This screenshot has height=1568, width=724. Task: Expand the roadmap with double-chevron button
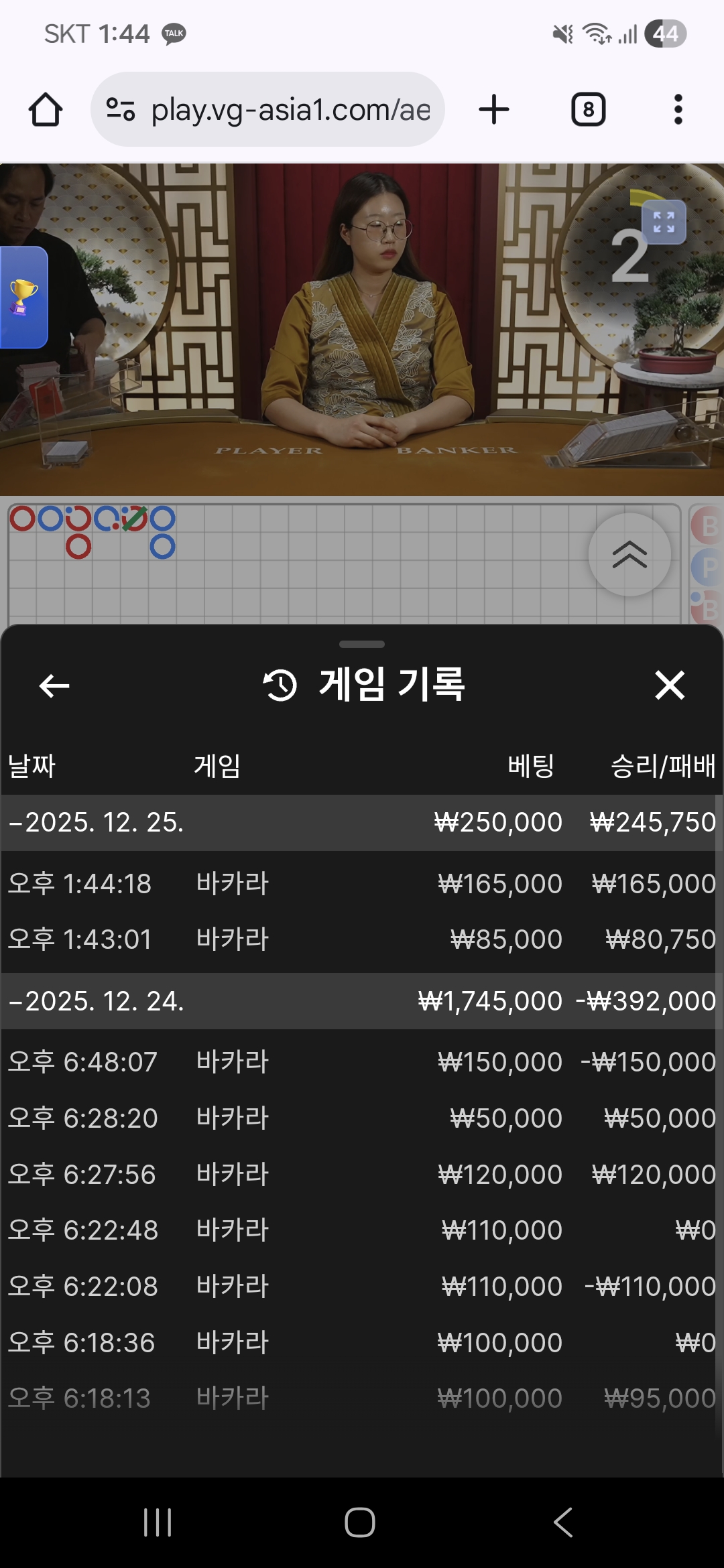629,555
